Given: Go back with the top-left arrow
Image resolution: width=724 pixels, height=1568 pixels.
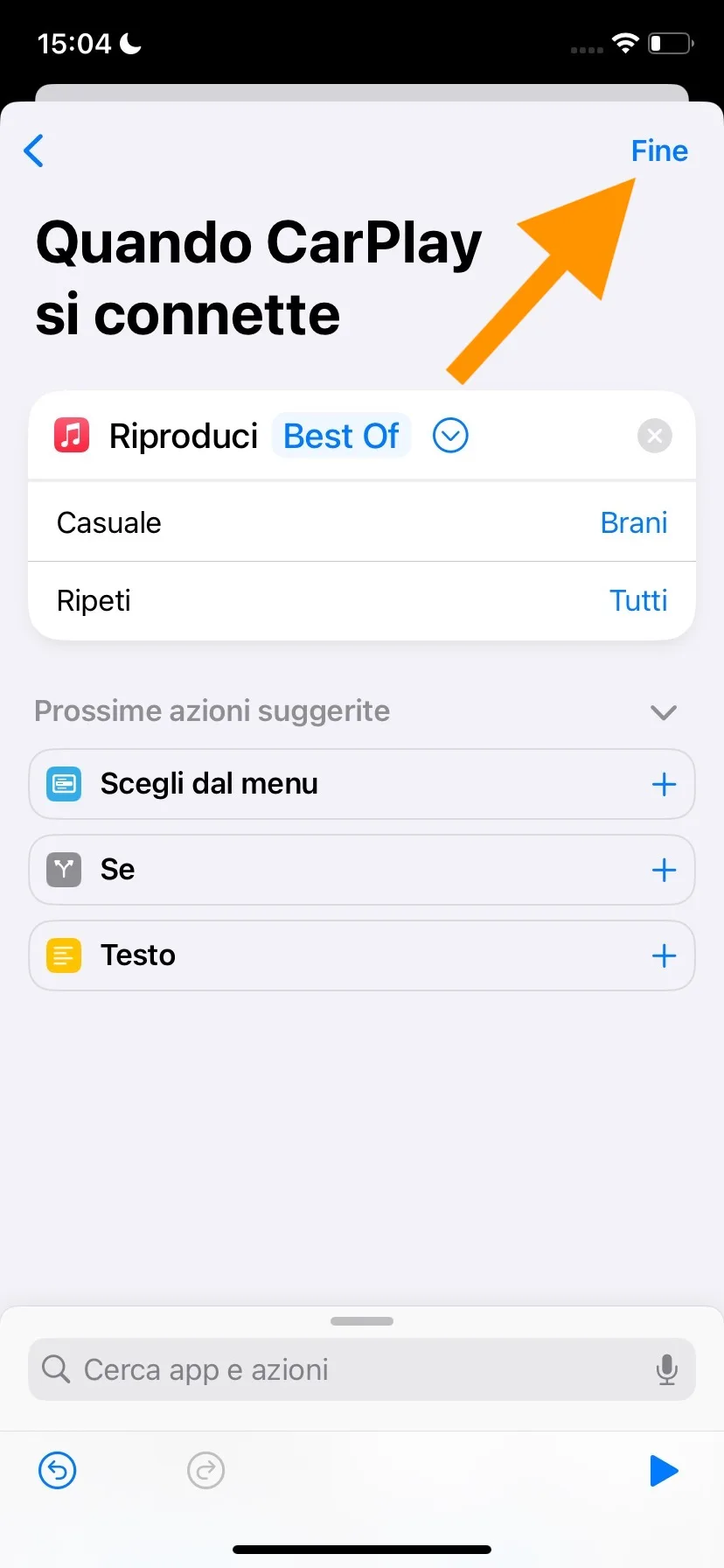Looking at the screenshot, I should [34, 150].
